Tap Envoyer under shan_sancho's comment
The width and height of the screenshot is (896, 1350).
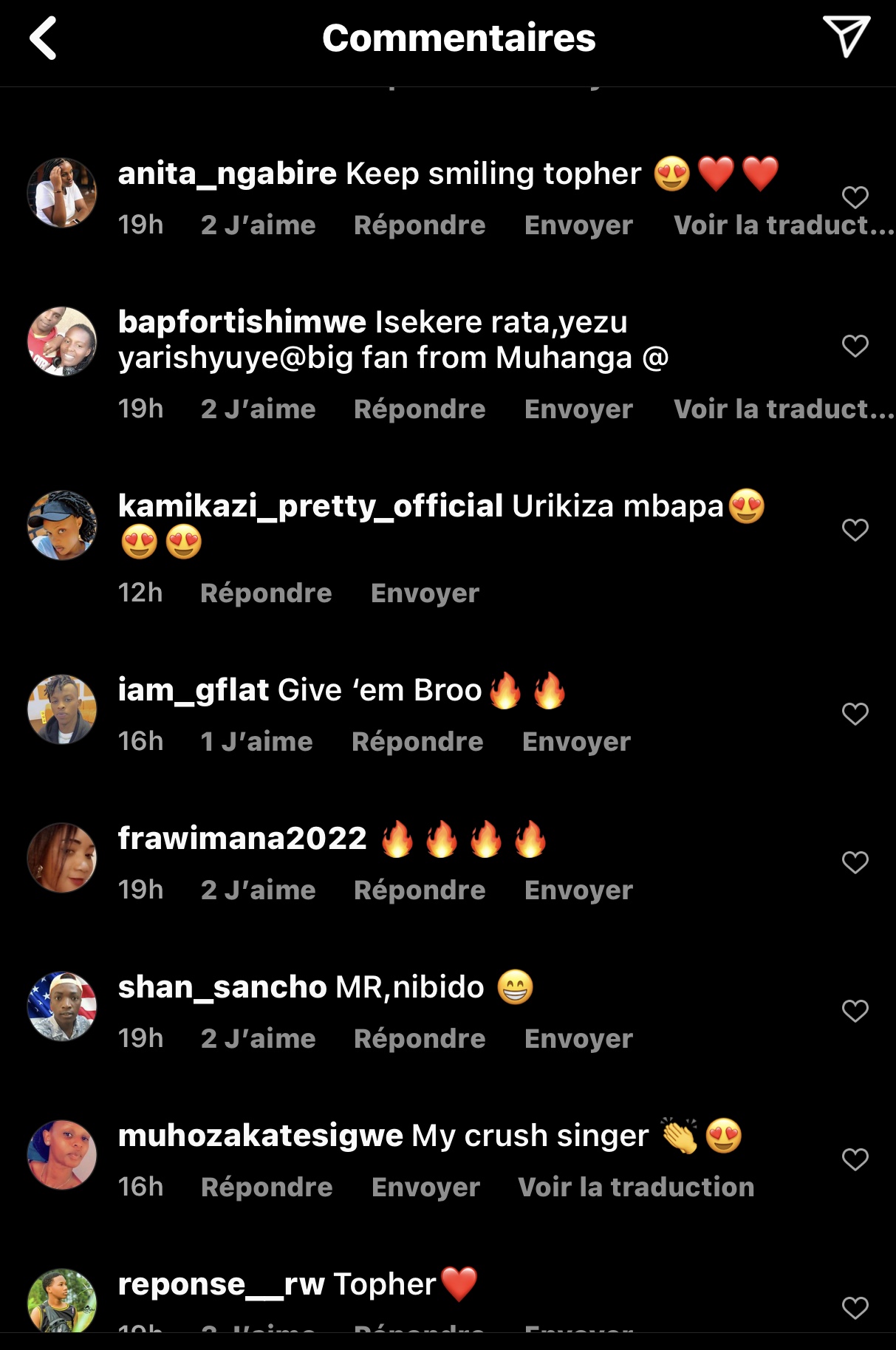[578, 1039]
